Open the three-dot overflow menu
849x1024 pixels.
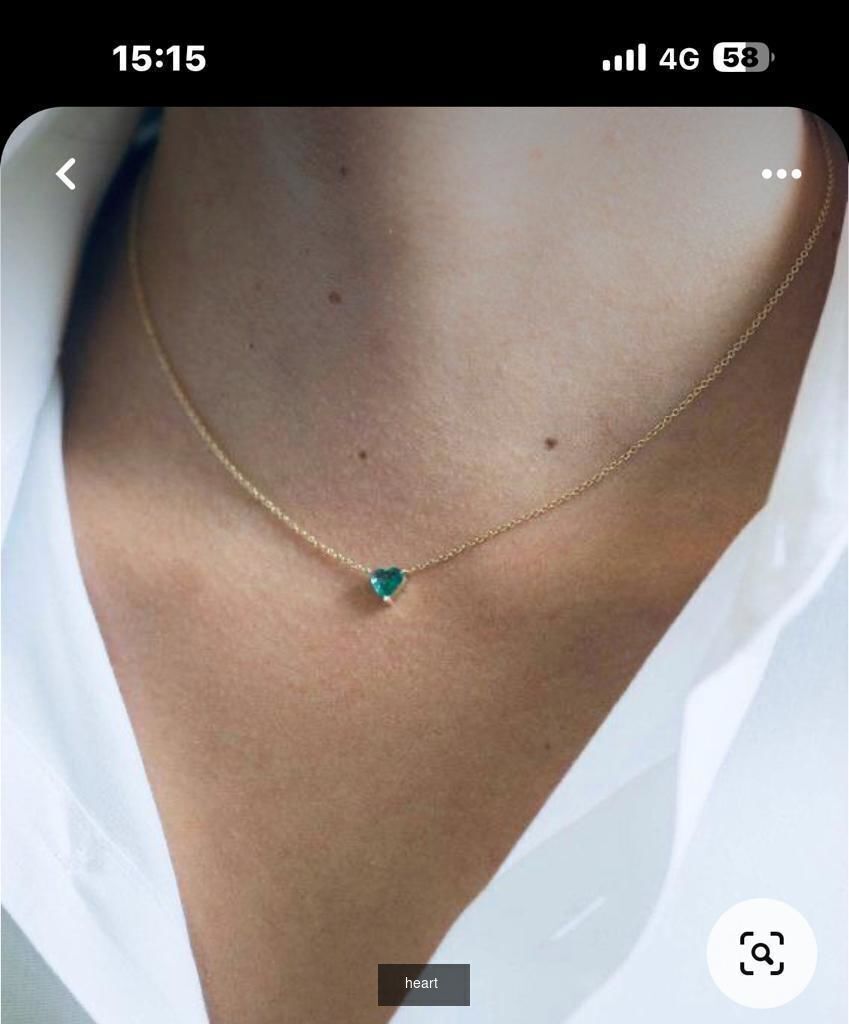pyautogui.click(x=781, y=174)
